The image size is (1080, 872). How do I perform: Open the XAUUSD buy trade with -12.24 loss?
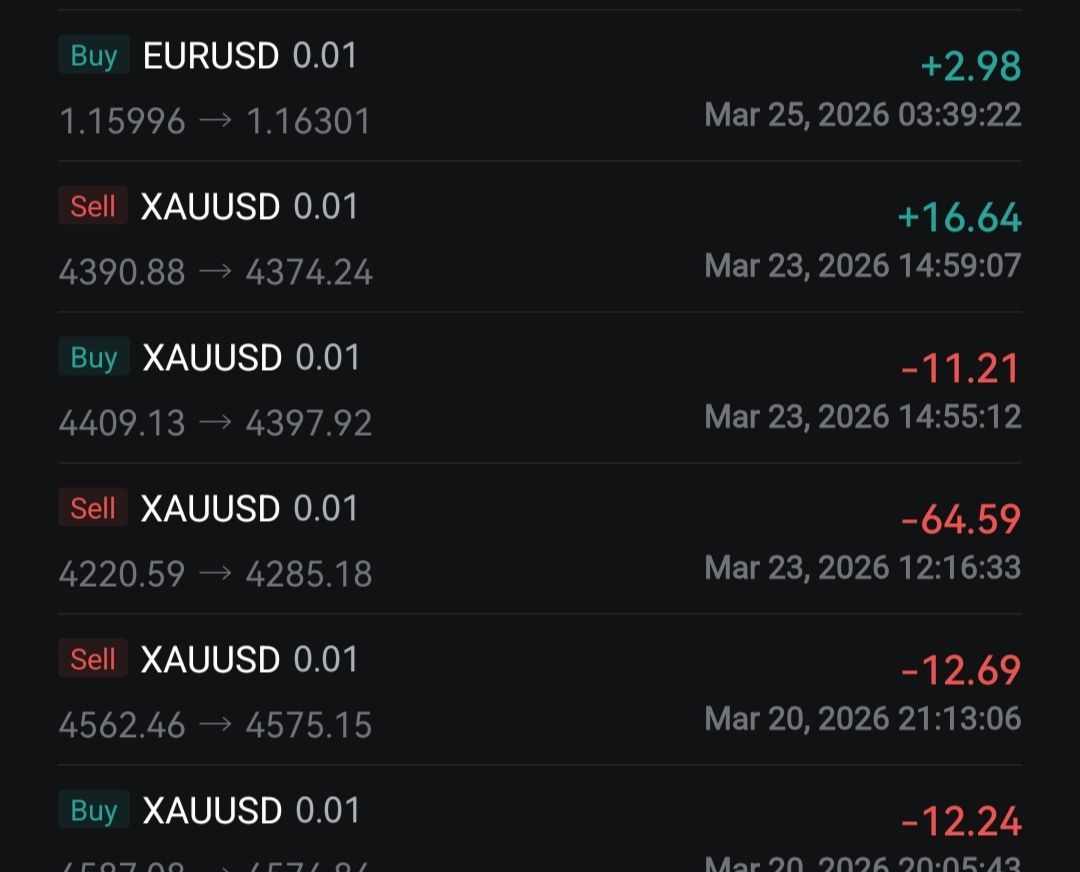click(540, 825)
